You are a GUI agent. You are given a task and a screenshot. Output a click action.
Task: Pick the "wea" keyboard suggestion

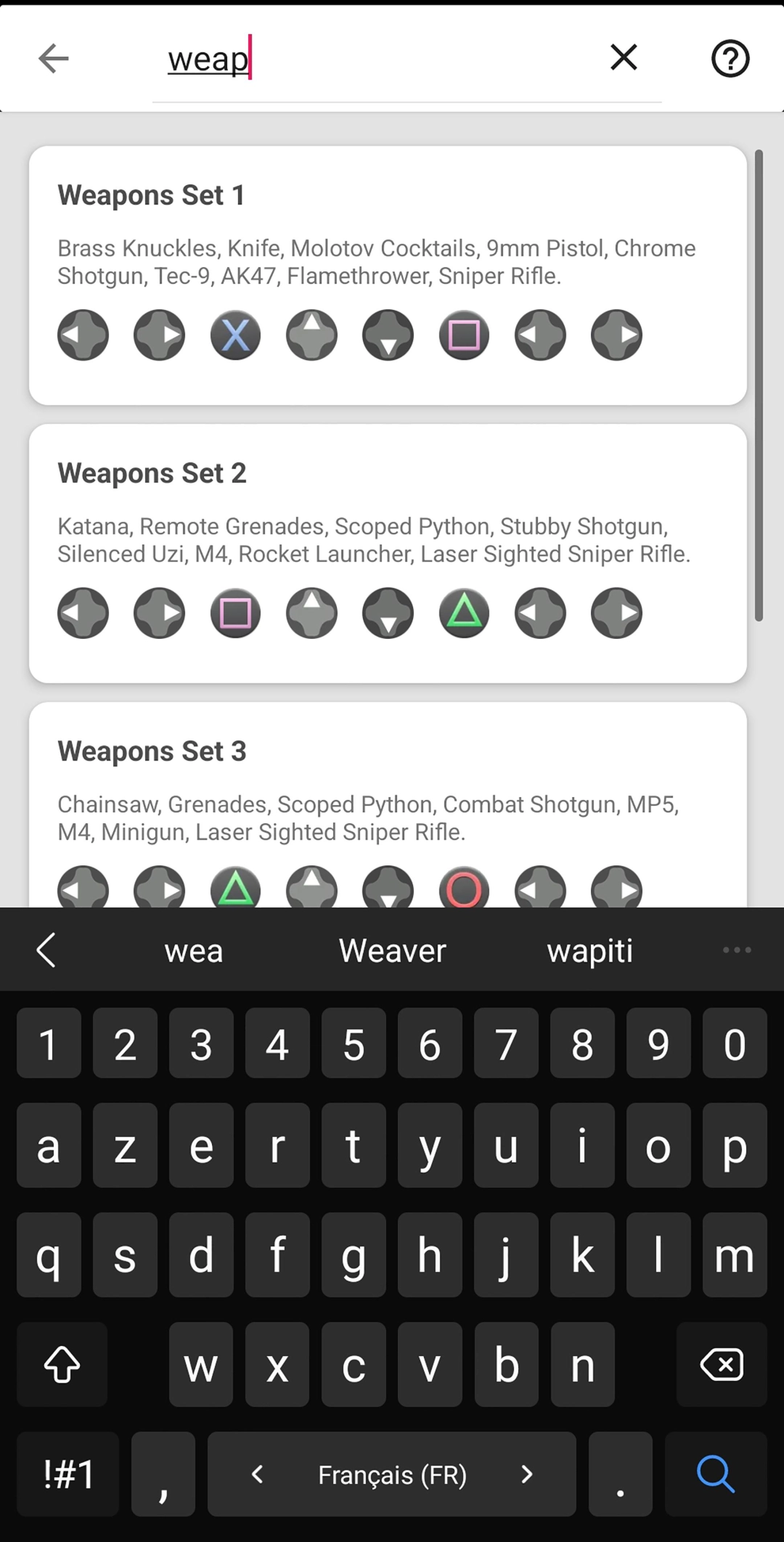(x=193, y=950)
